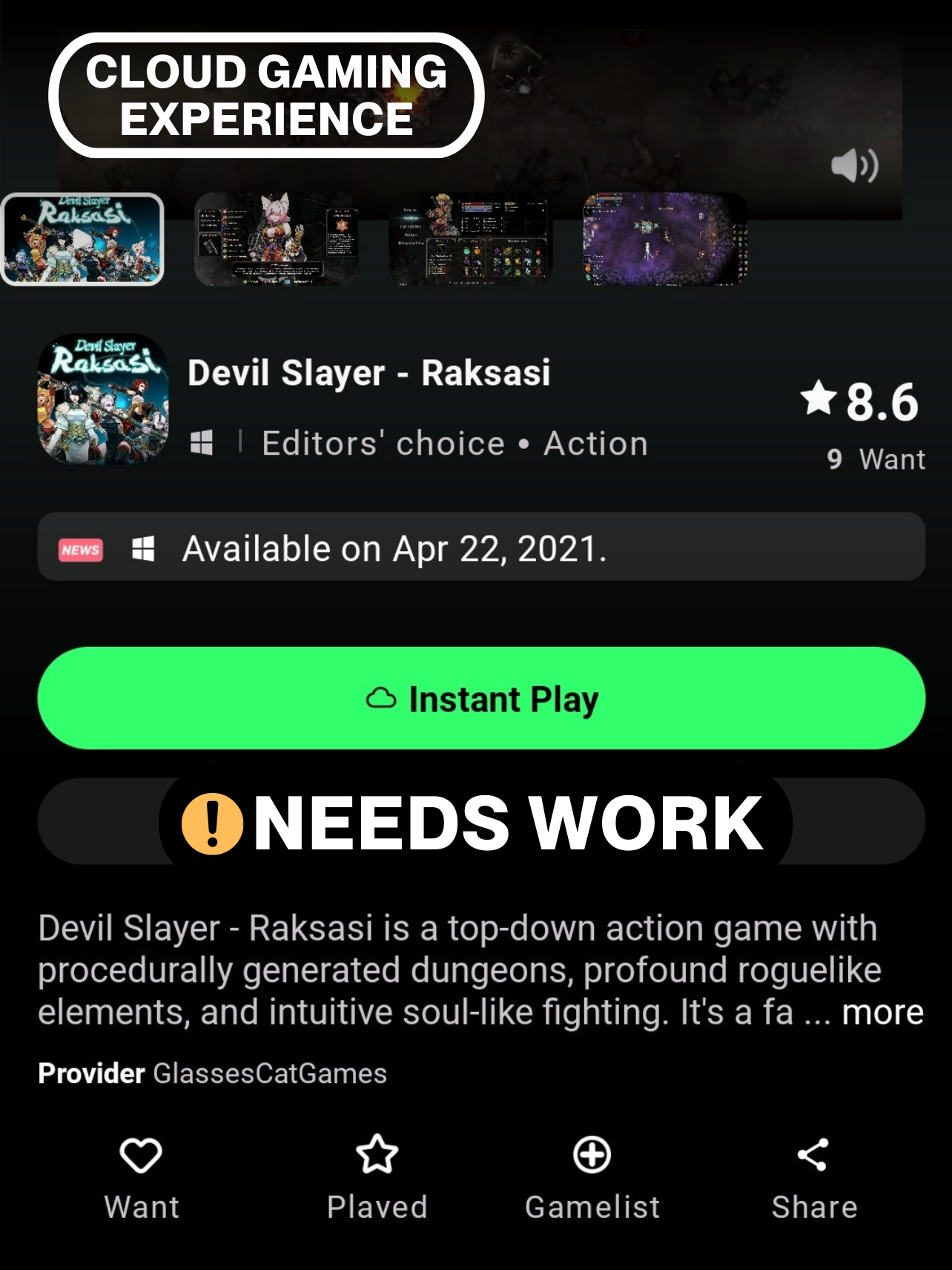
Task: Click the 9 Want counter
Action: coord(877,458)
